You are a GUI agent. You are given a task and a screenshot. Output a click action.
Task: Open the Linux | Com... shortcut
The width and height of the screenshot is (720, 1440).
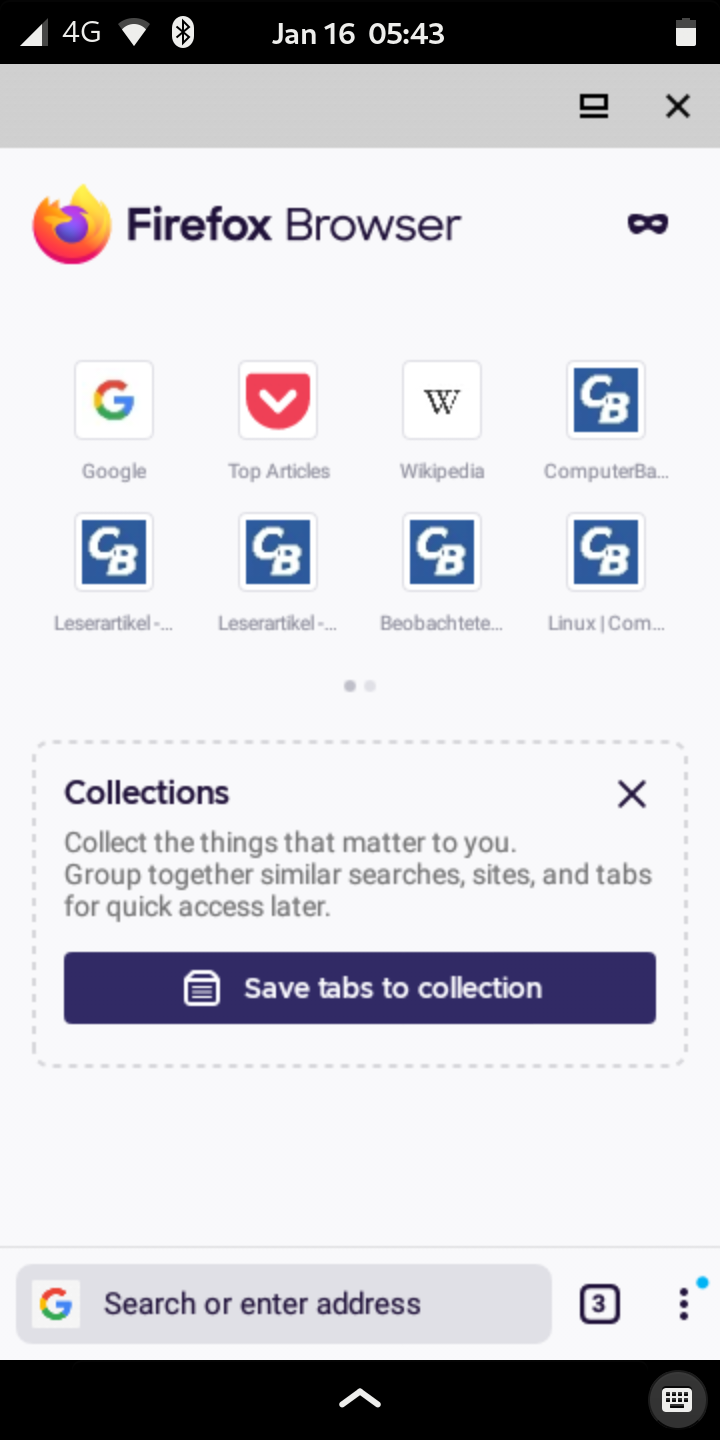606,553
